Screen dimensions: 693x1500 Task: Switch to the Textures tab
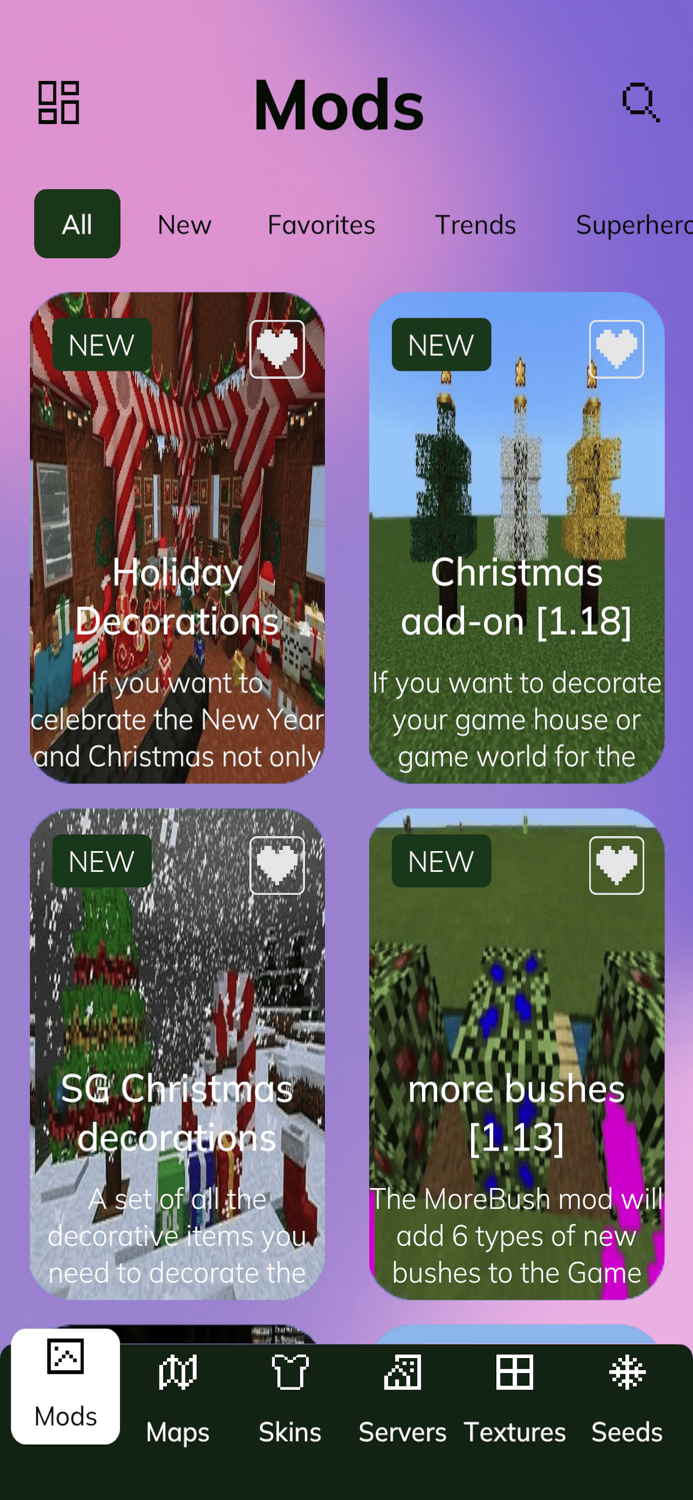click(x=515, y=1400)
